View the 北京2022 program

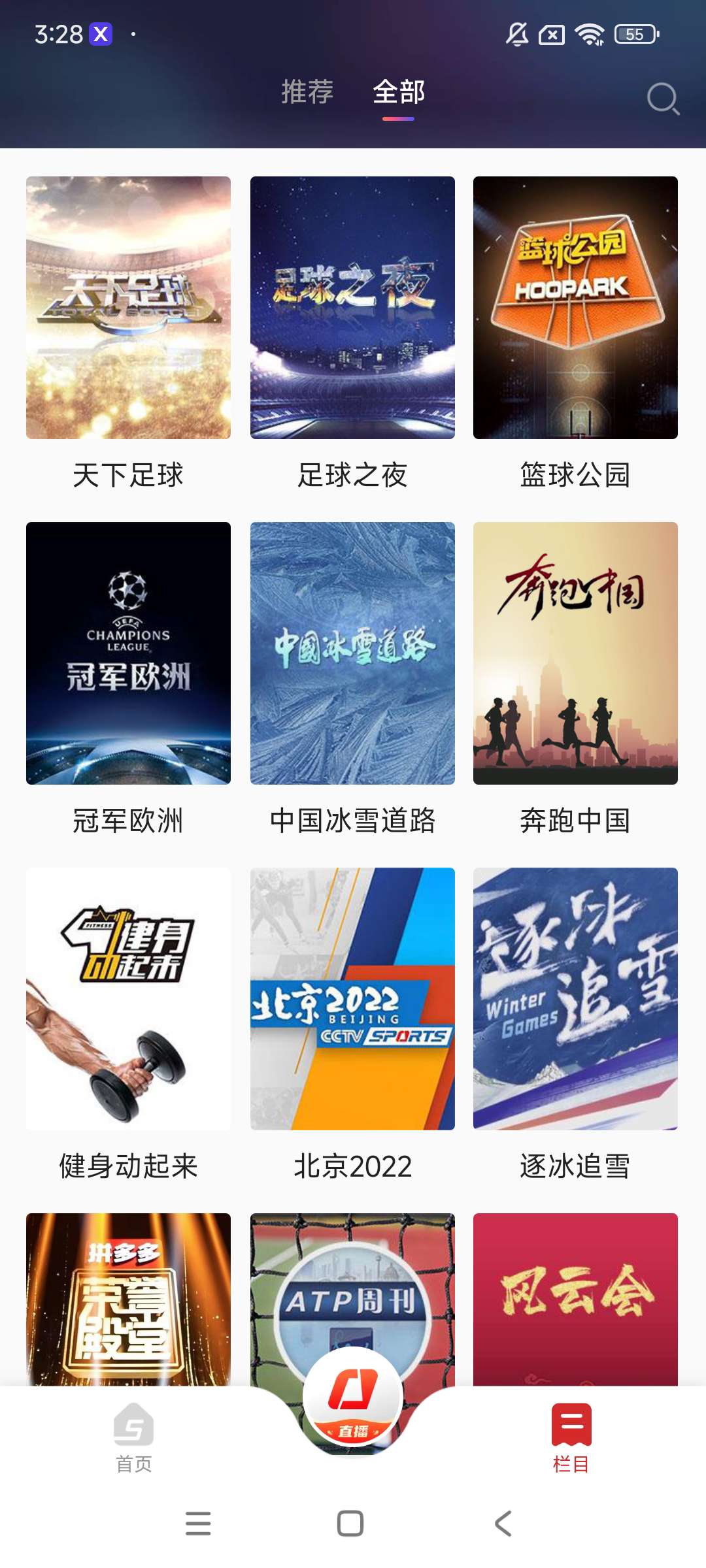click(352, 999)
